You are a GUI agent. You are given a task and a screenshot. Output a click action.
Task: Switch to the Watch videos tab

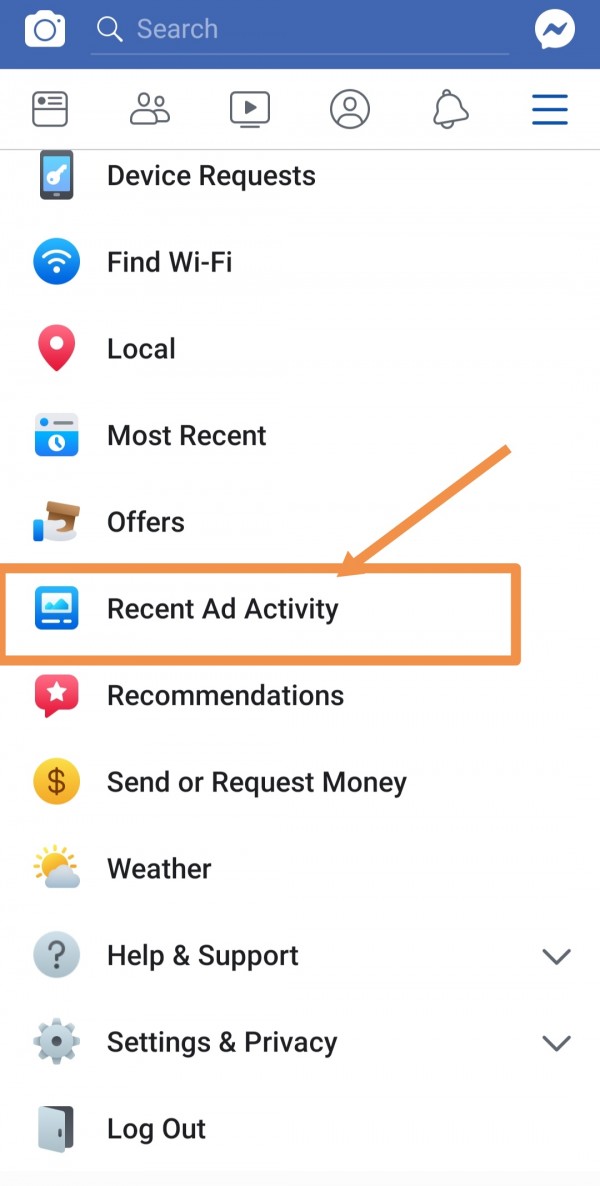(x=250, y=109)
